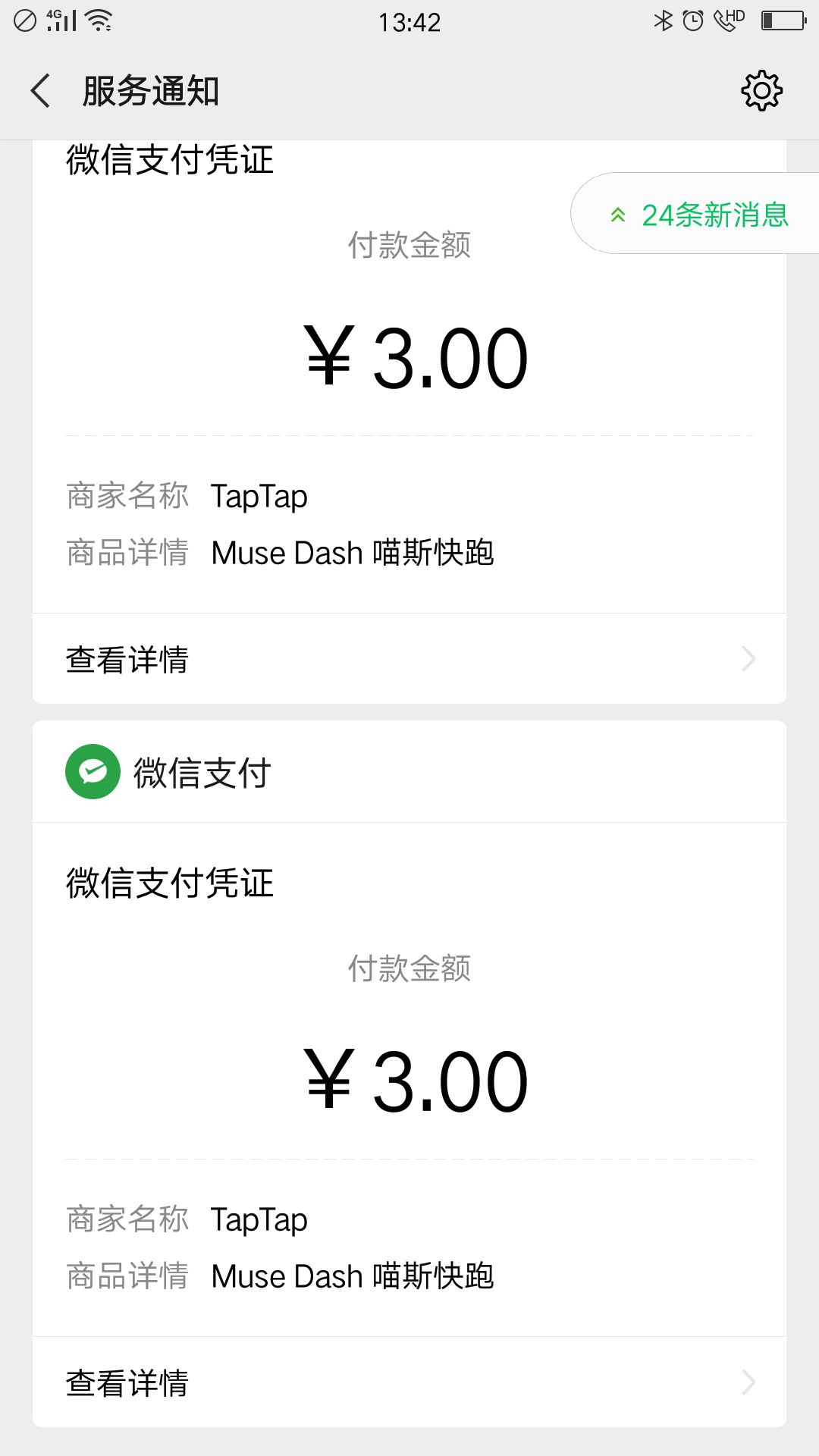Go back from 服务通知
Viewport: 819px width, 1456px height.
pyautogui.click(x=41, y=91)
